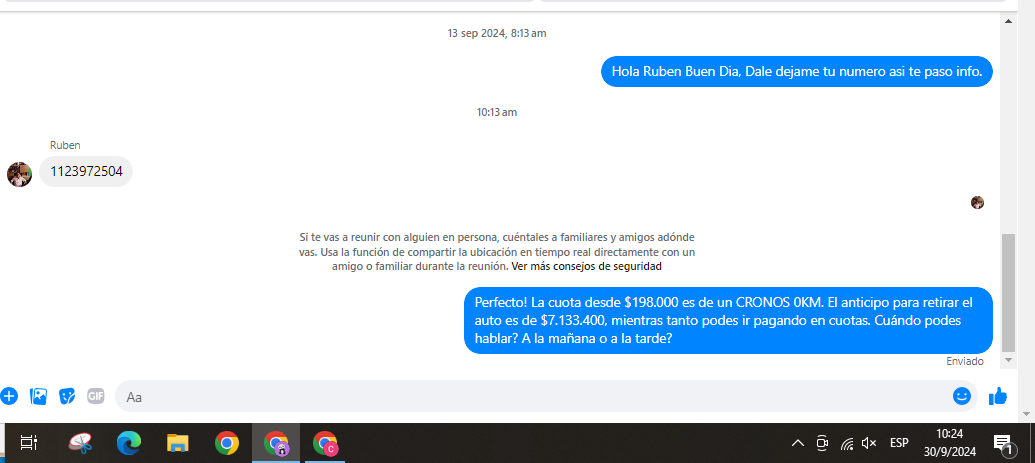Screen dimensions: 1035x463
Task: Open the emoji picker
Action: 962,396
